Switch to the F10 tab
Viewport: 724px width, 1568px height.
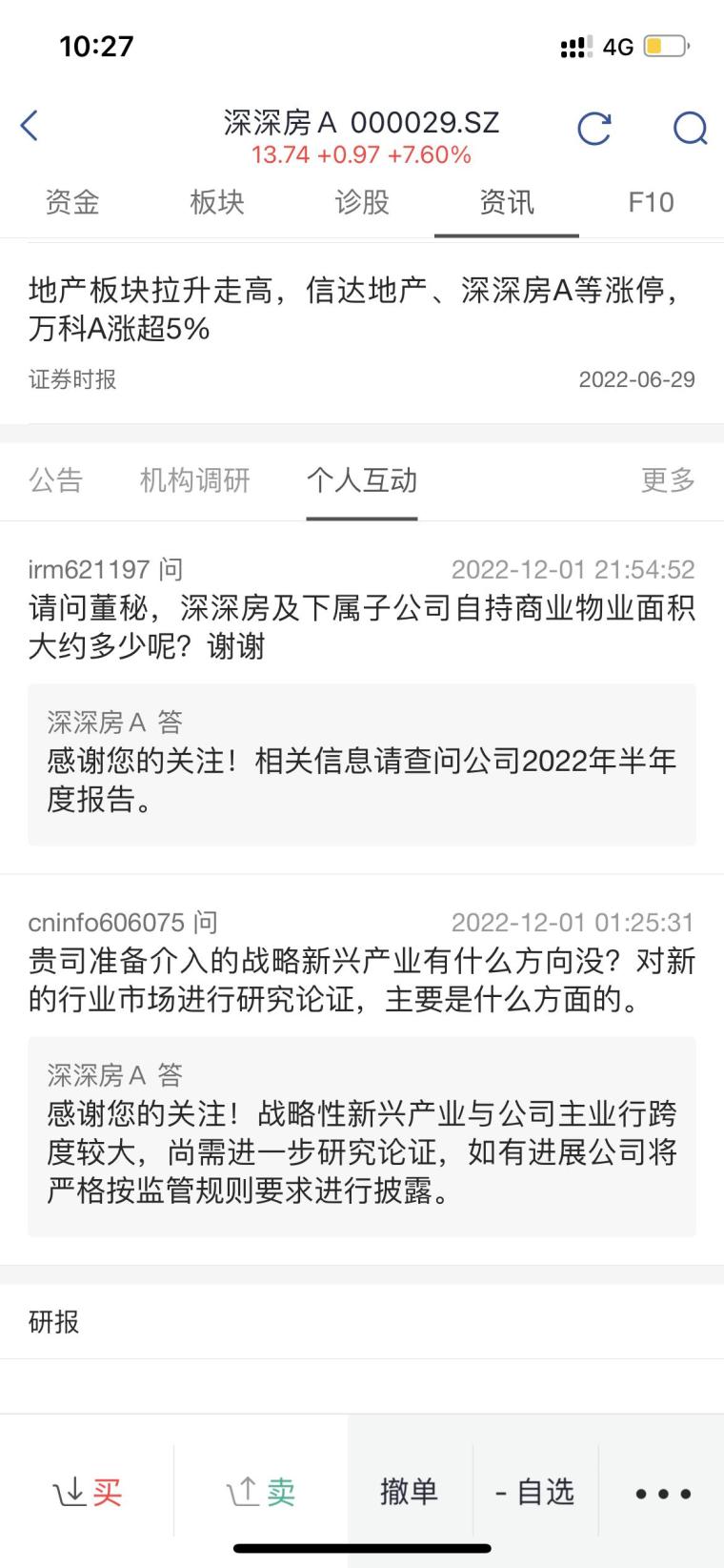[651, 202]
